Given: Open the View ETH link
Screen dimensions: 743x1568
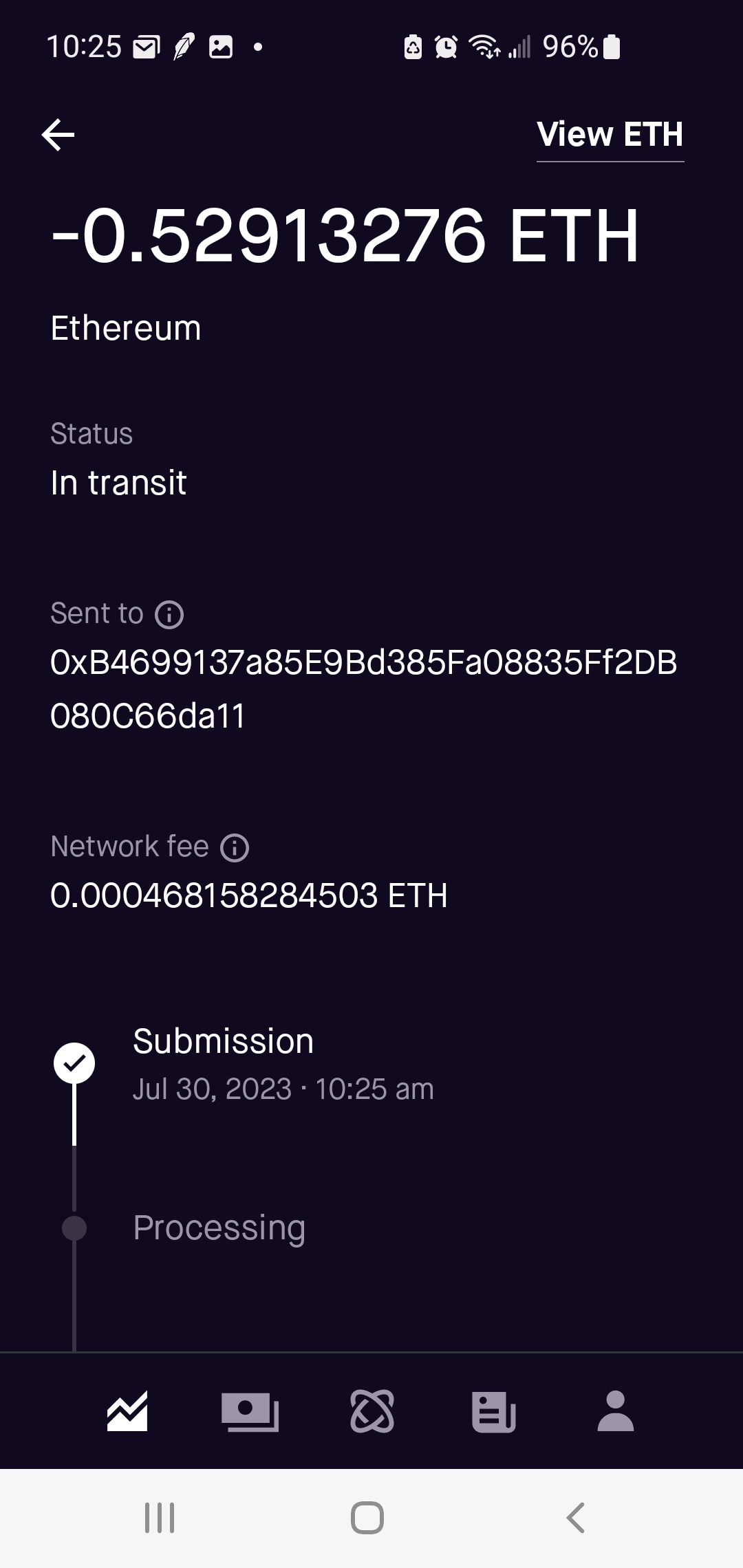Looking at the screenshot, I should 610,135.
